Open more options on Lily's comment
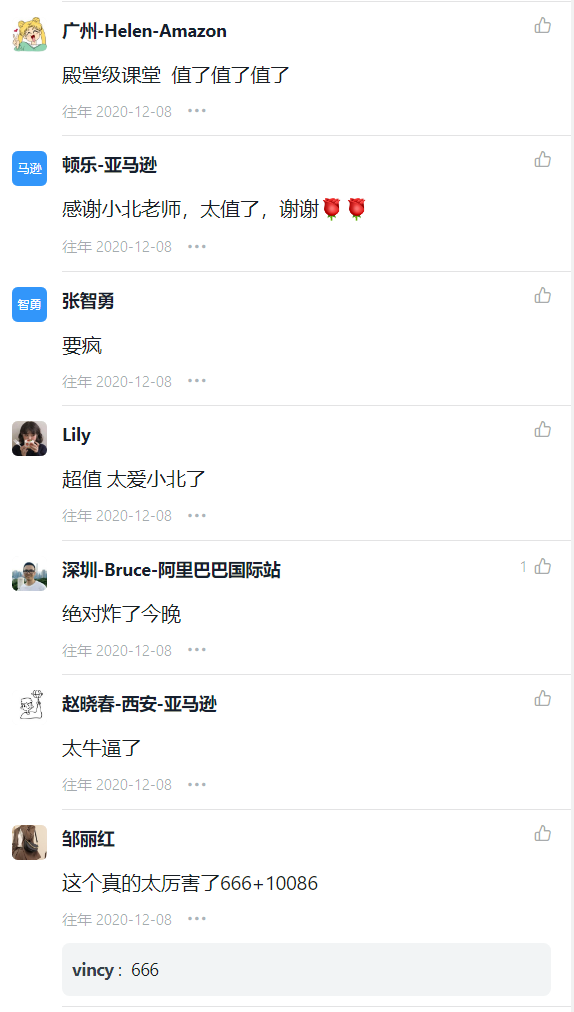This screenshot has width=574, height=1012. point(197,516)
